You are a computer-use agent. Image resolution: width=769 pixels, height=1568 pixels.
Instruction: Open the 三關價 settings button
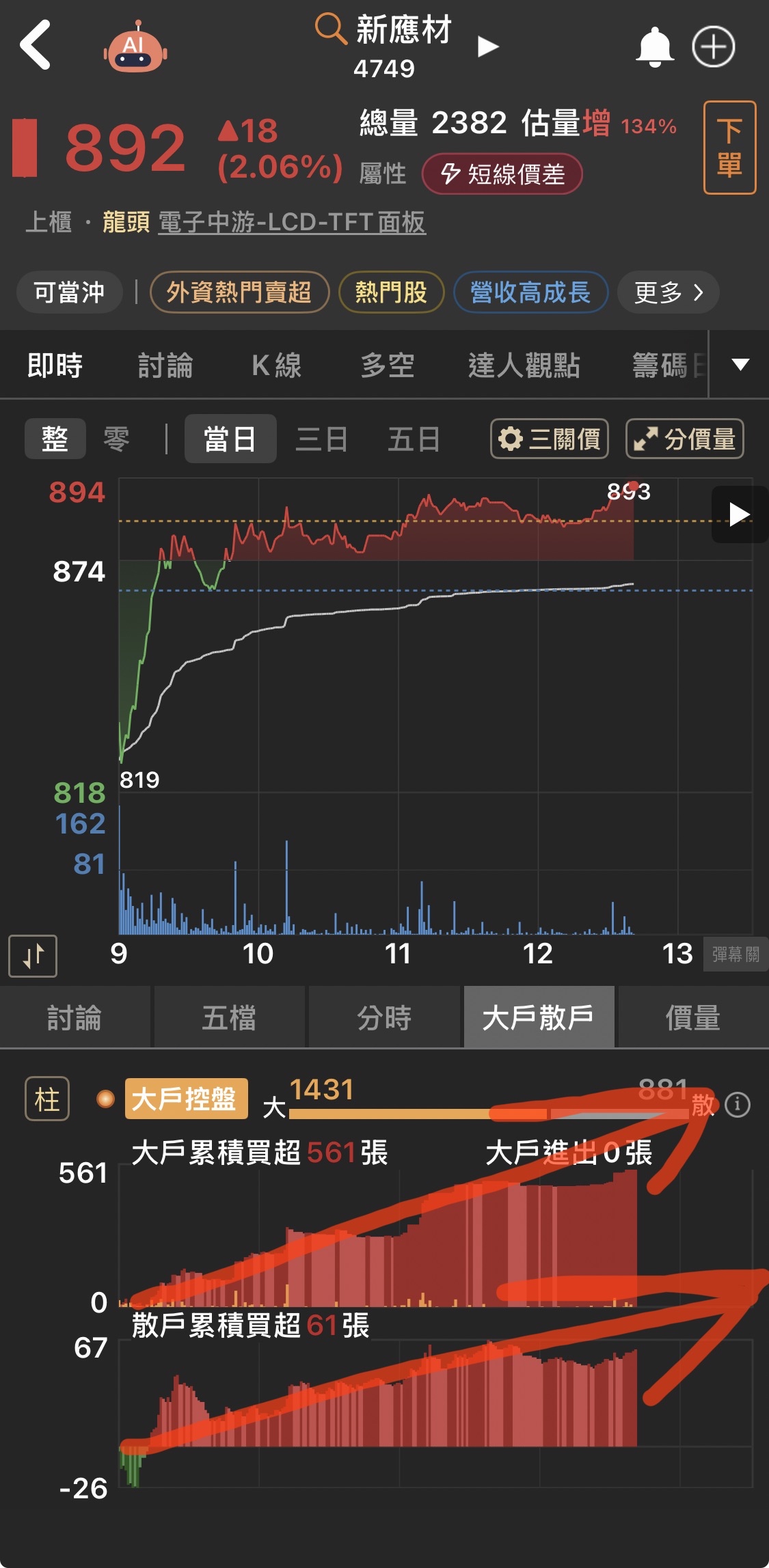550,439
